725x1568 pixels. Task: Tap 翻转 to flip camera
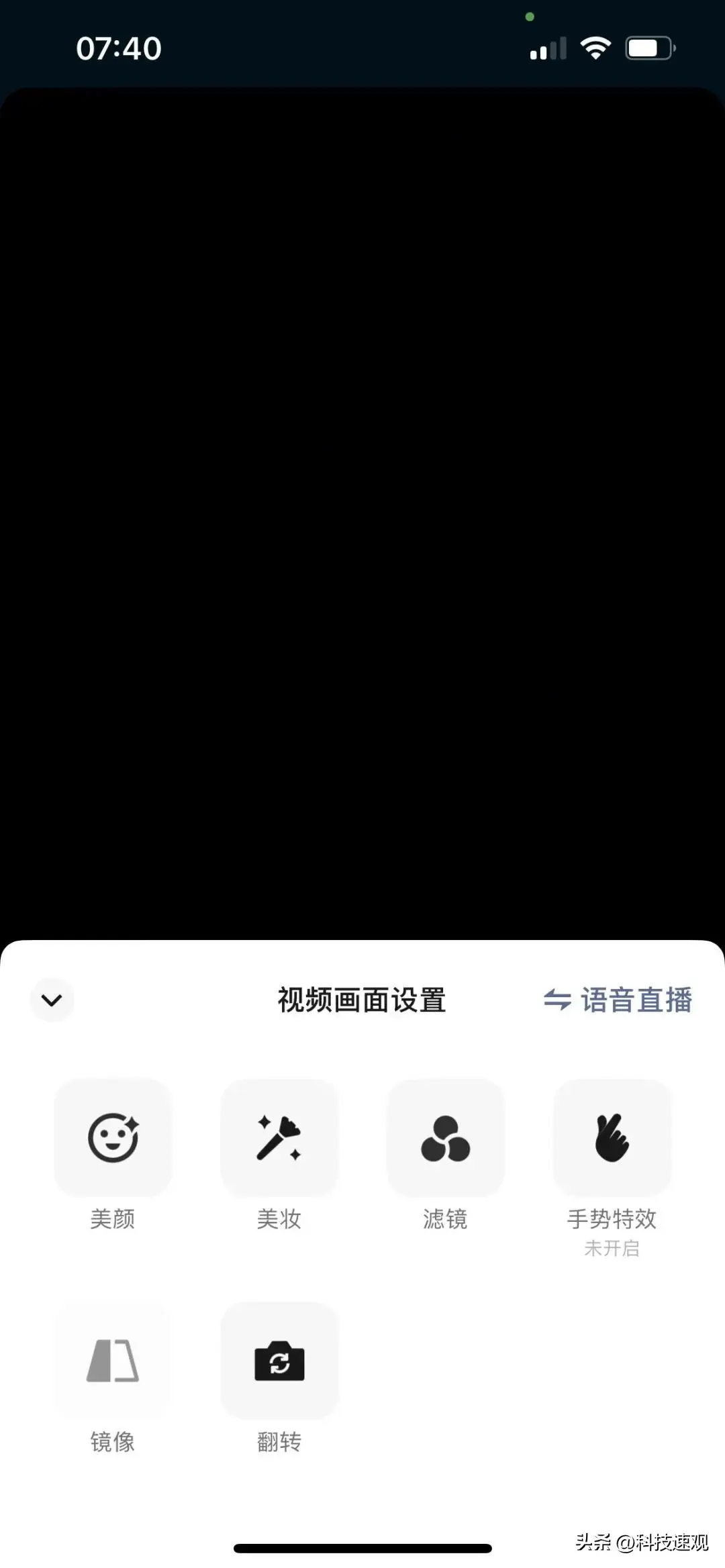click(x=279, y=1361)
